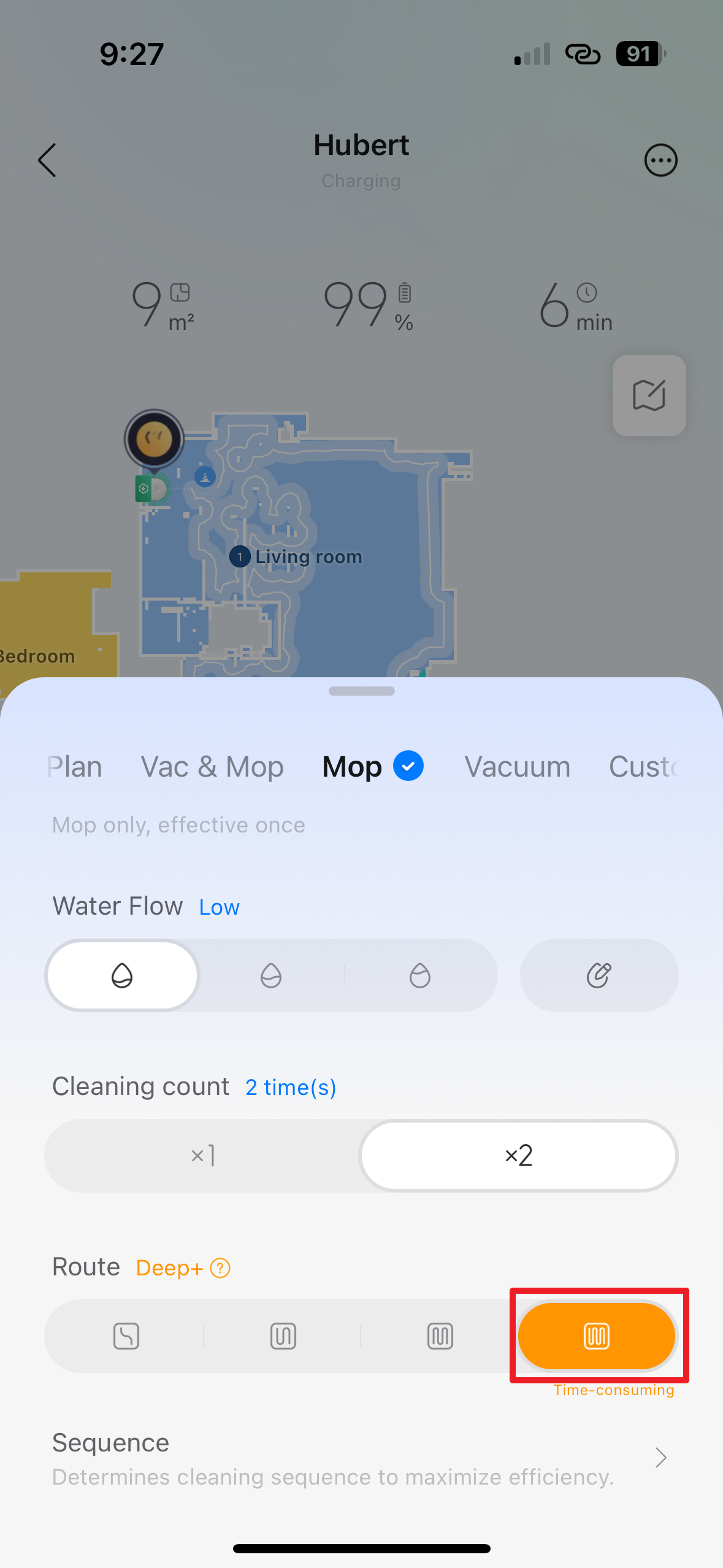
Task: Show help for the Deep+ route
Action: (220, 1268)
